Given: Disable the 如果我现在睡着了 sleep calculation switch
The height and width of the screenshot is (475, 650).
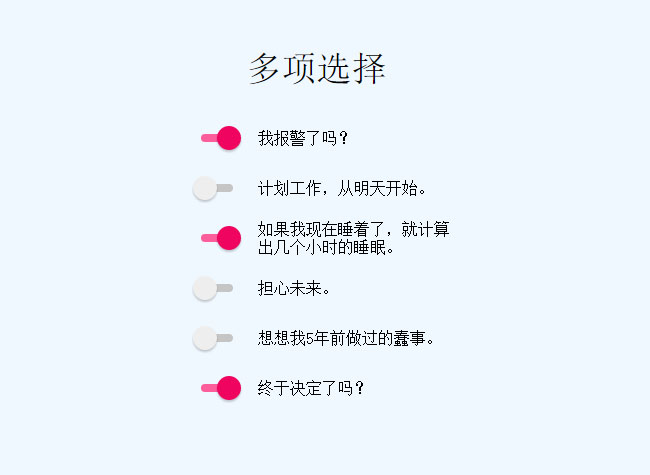Looking at the screenshot, I should point(219,238).
